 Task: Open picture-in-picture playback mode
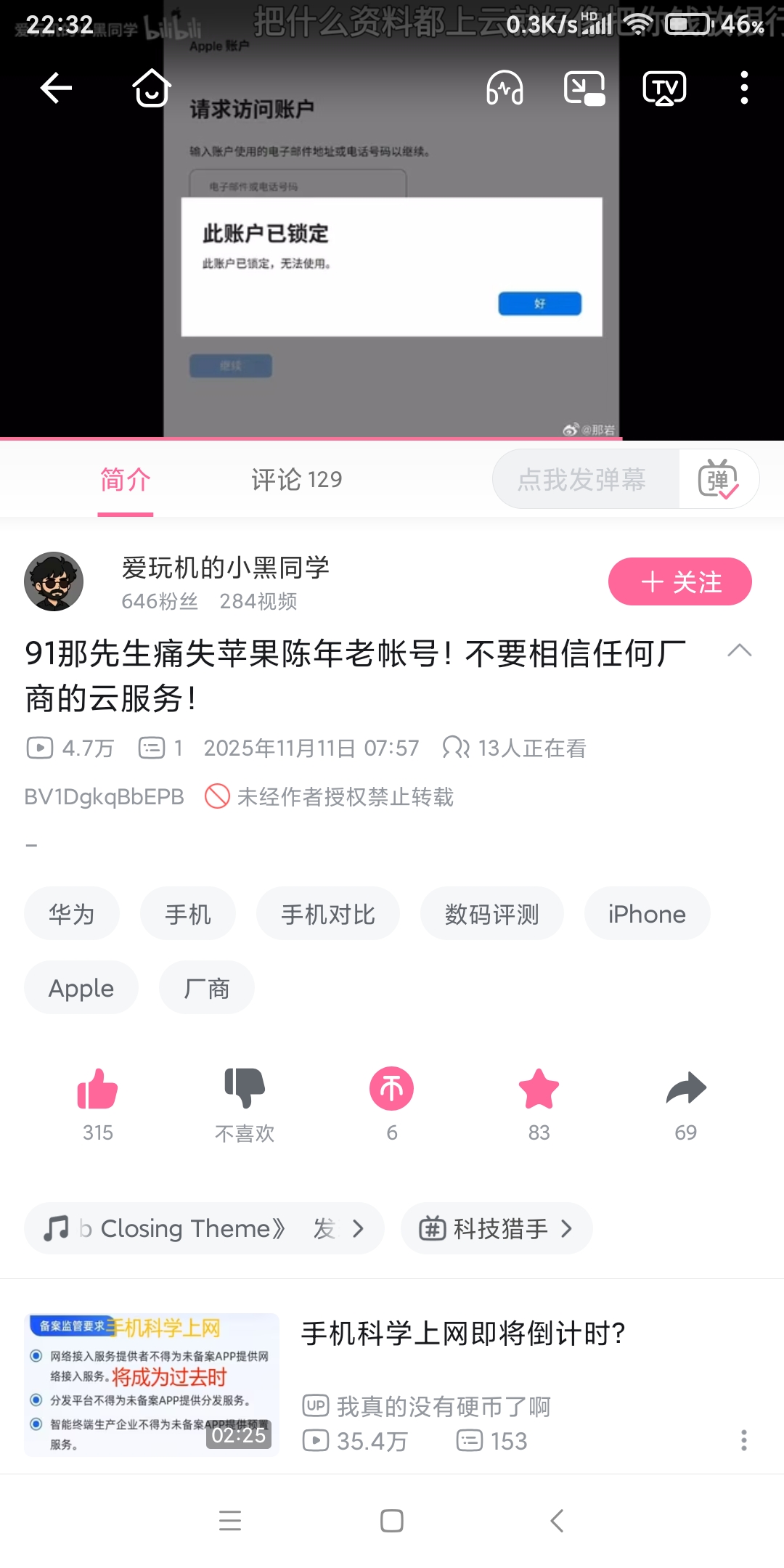click(x=584, y=87)
